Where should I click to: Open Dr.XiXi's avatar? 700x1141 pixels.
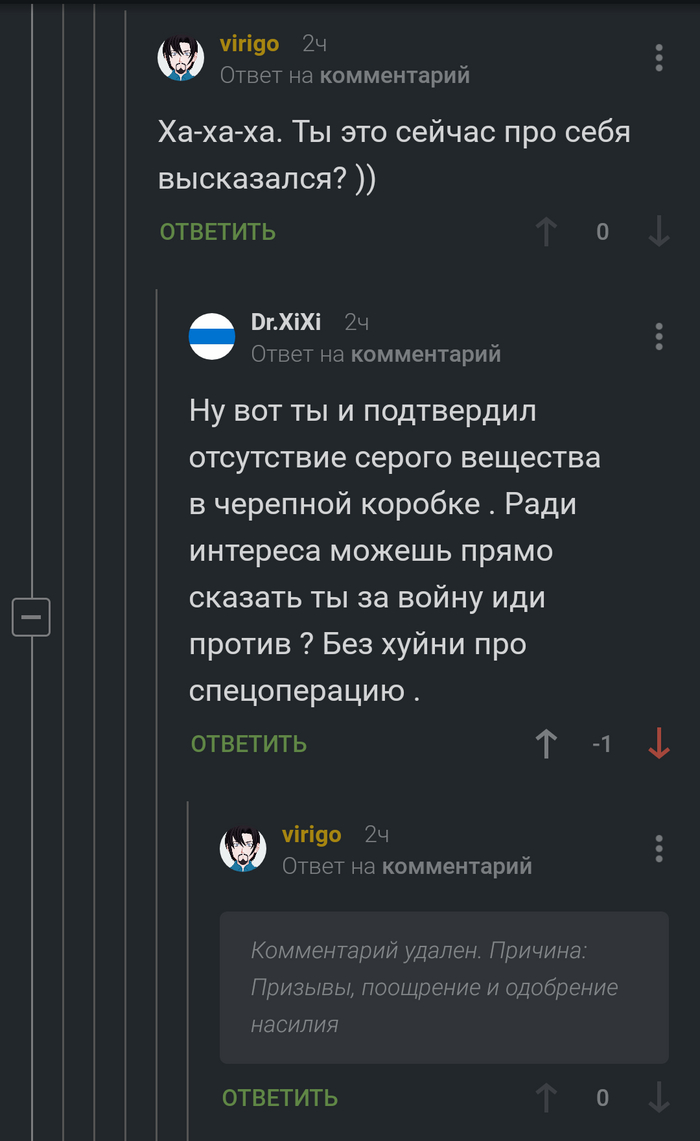click(x=212, y=337)
